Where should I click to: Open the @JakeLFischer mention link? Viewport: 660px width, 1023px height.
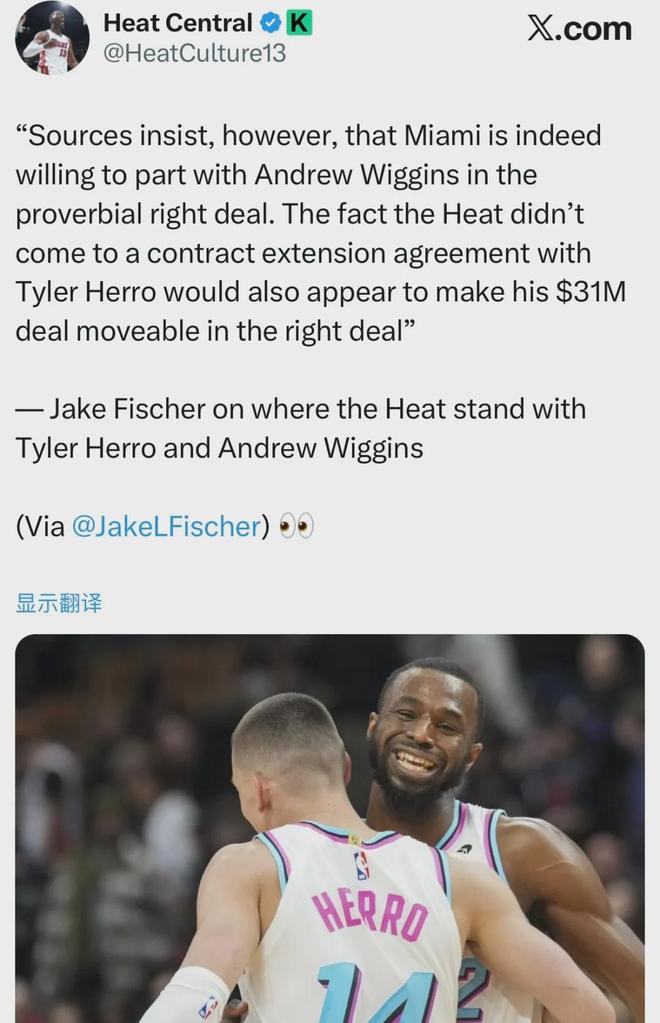point(166,526)
